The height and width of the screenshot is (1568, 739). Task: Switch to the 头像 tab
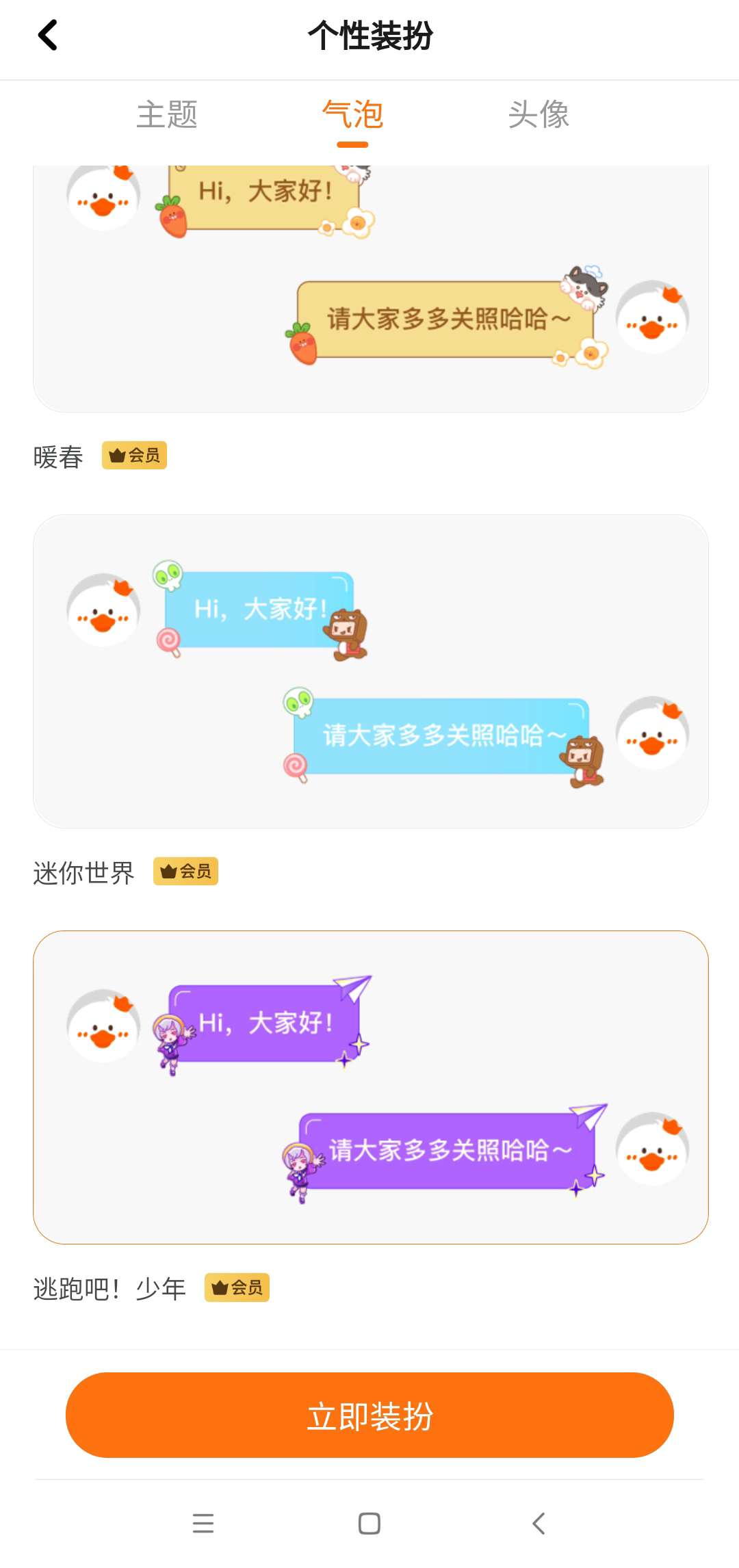point(539,114)
